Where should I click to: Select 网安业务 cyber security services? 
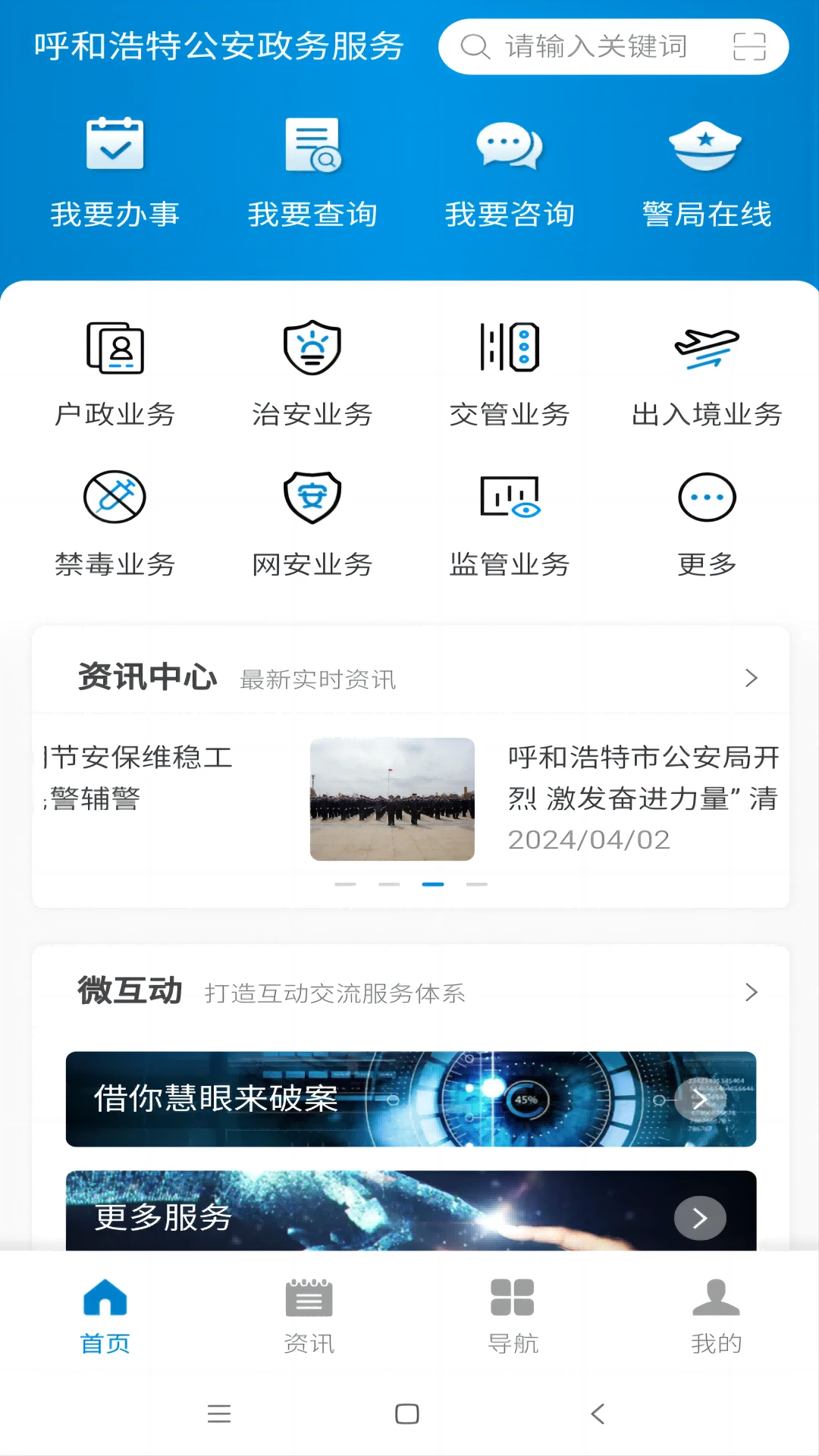[312, 522]
